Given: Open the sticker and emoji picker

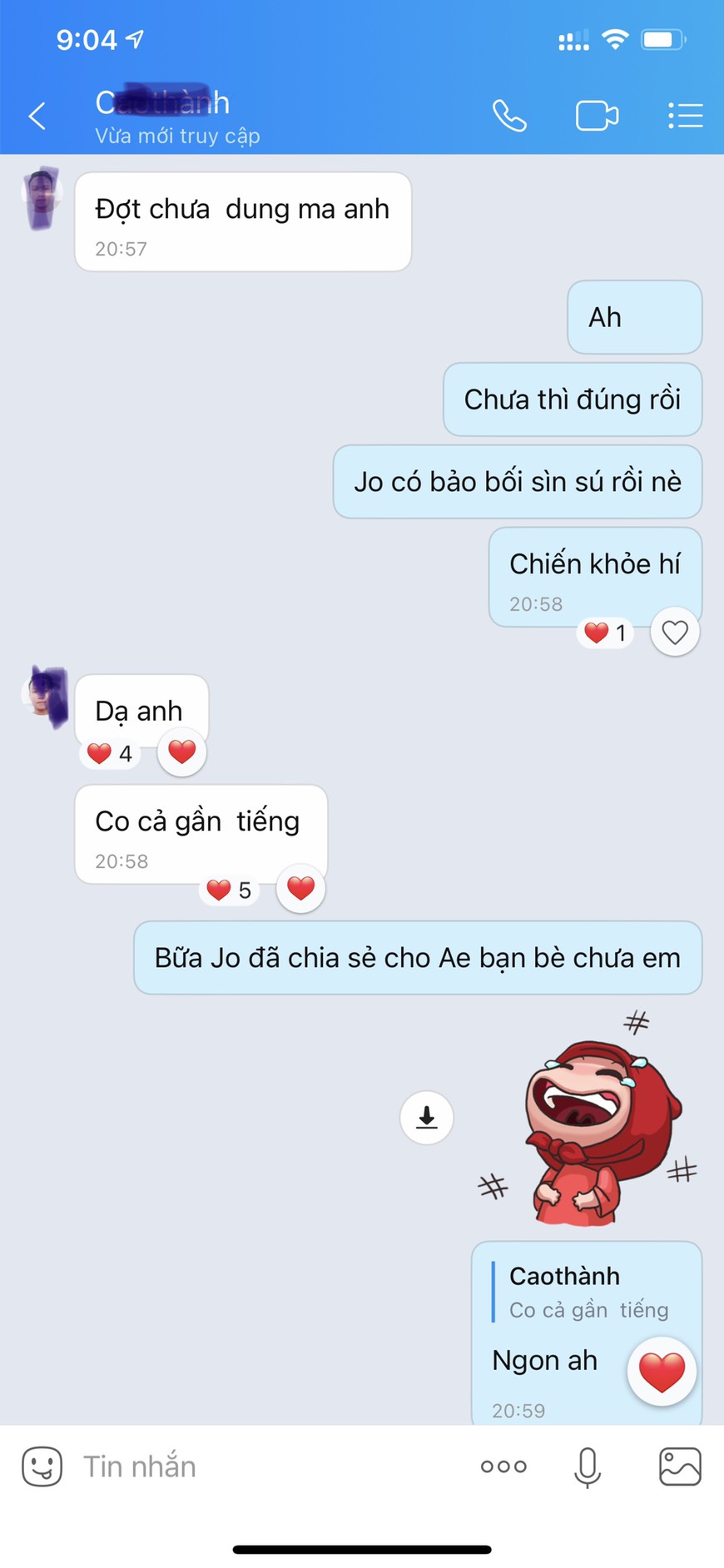Looking at the screenshot, I should pos(42,1466).
